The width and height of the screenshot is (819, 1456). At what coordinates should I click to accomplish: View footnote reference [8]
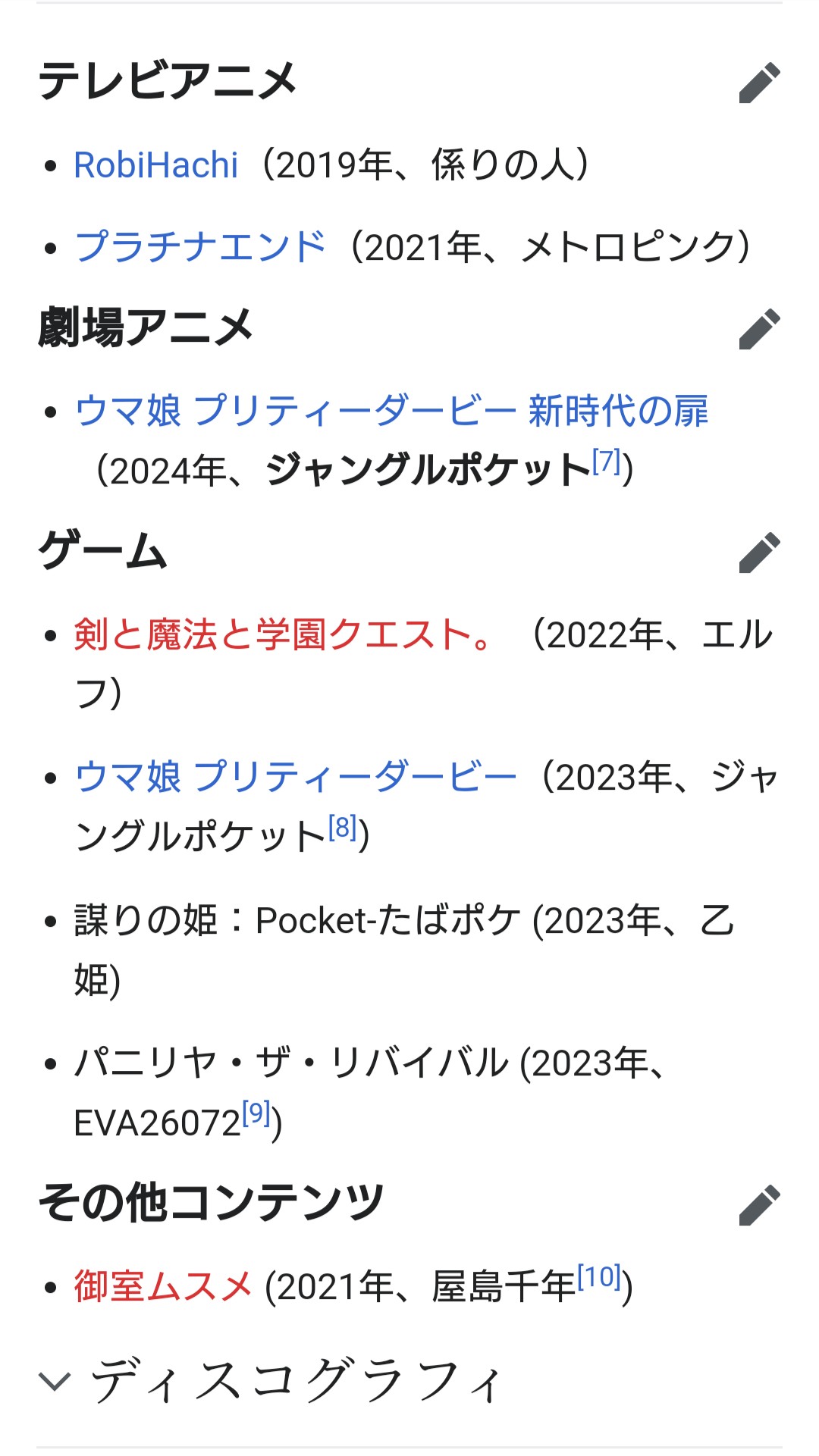pos(343,827)
